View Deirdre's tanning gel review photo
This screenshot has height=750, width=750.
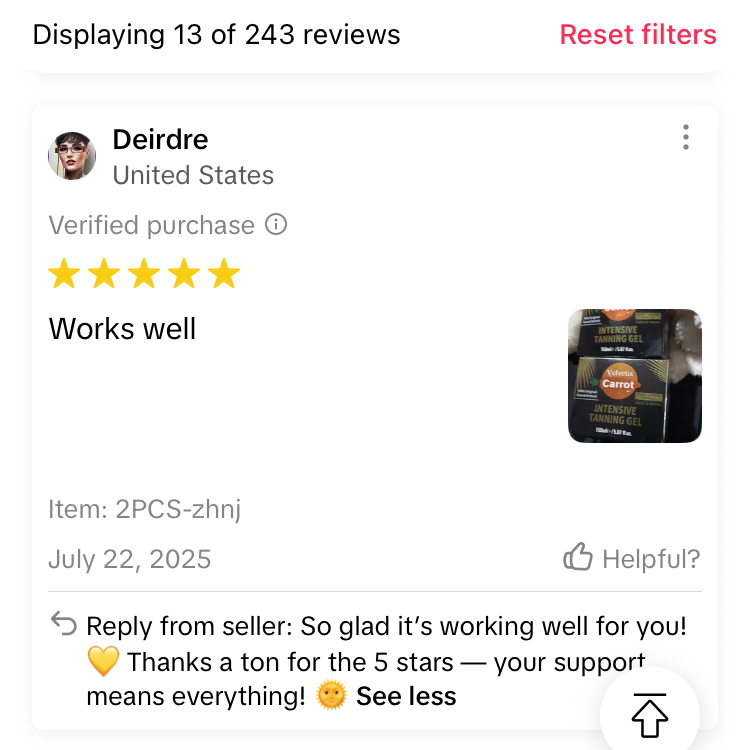pyautogui.click(x=634, y=376)
